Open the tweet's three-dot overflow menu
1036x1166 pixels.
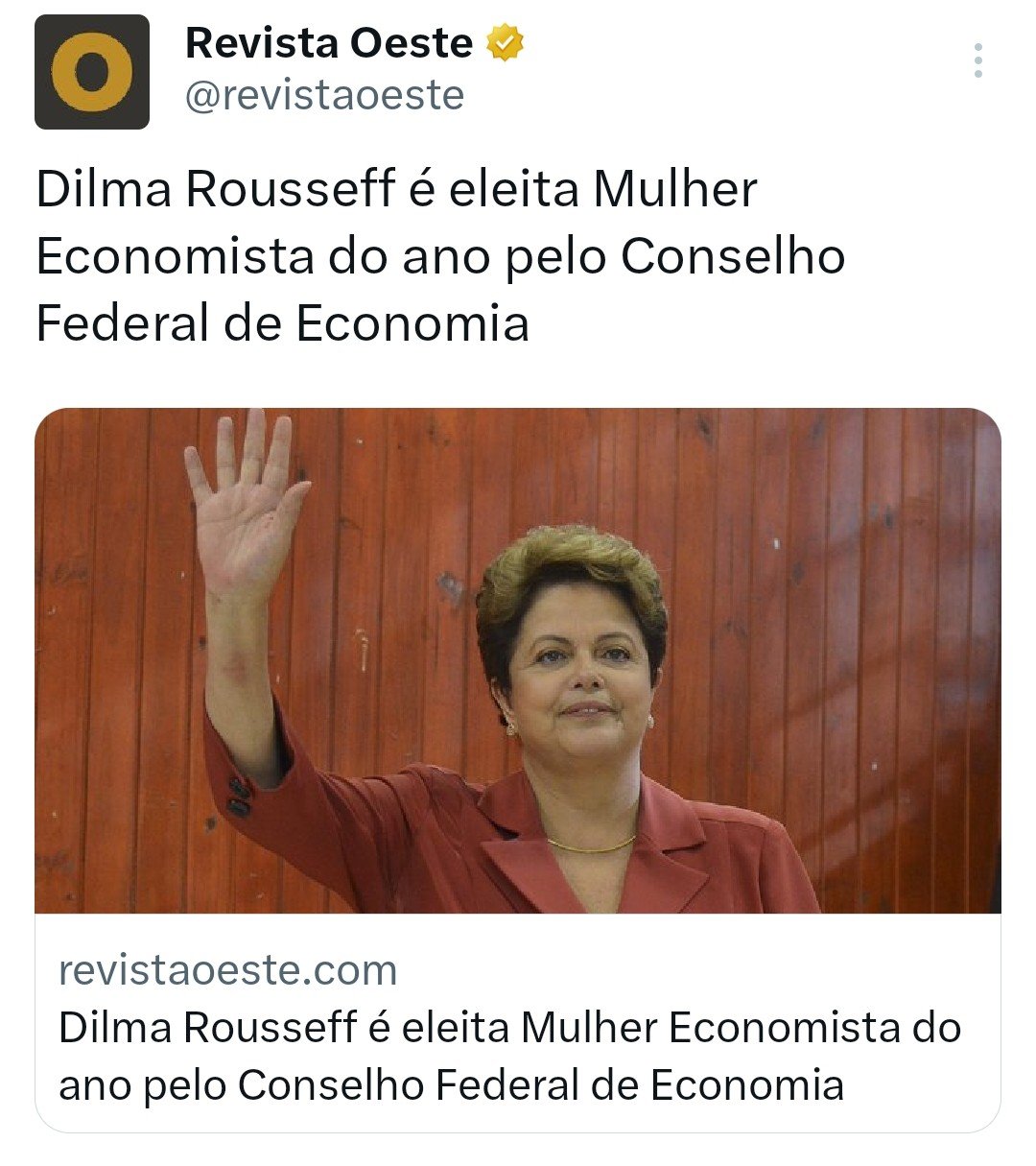[x=977, y=60]
